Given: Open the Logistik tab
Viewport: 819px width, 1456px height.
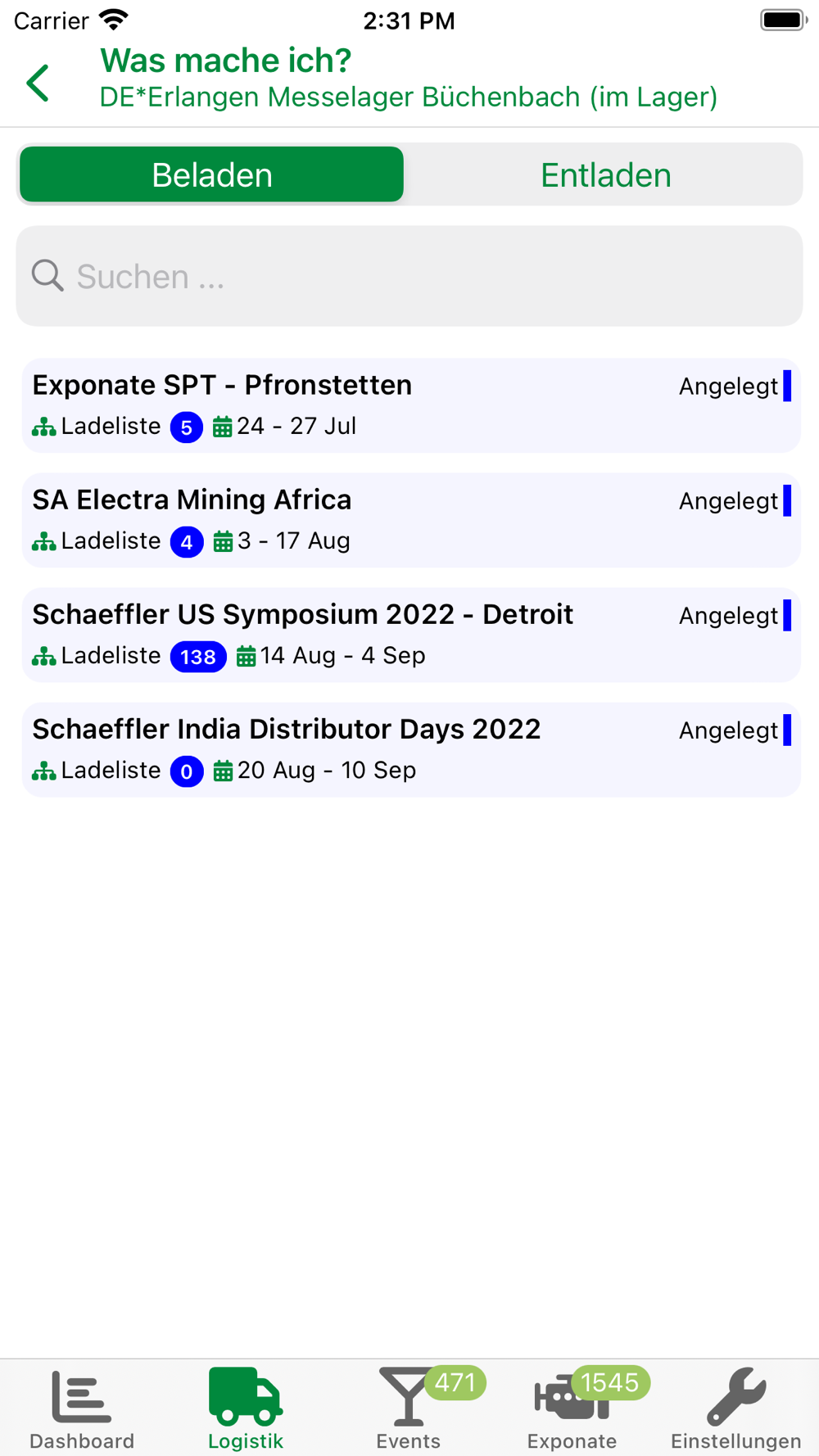Looking at the screenshot, I should [246, 1409].
